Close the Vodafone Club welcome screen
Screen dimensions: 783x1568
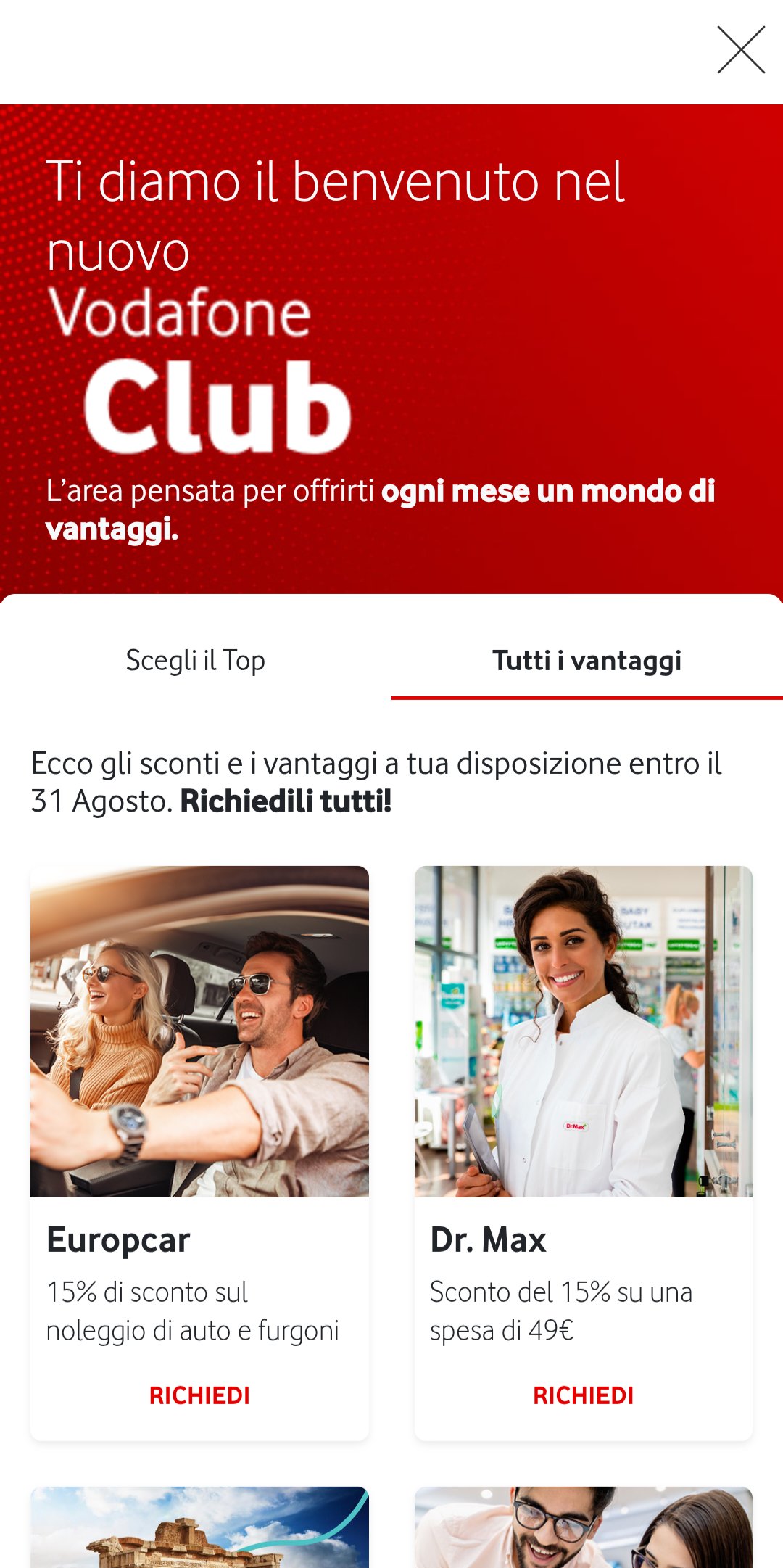coord(741,50)
